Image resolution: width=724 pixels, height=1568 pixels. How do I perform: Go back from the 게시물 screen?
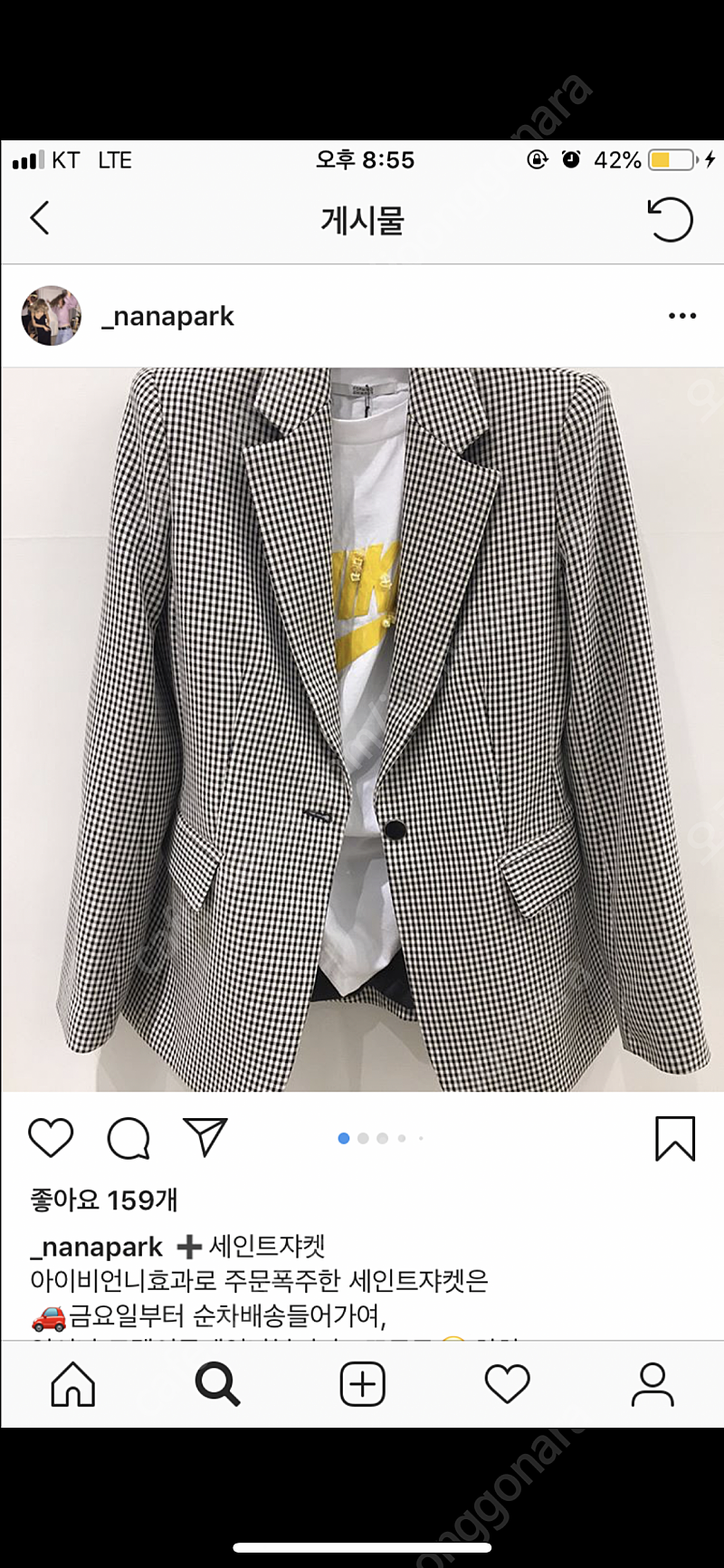pyautogui.click(x=40, y=219)
